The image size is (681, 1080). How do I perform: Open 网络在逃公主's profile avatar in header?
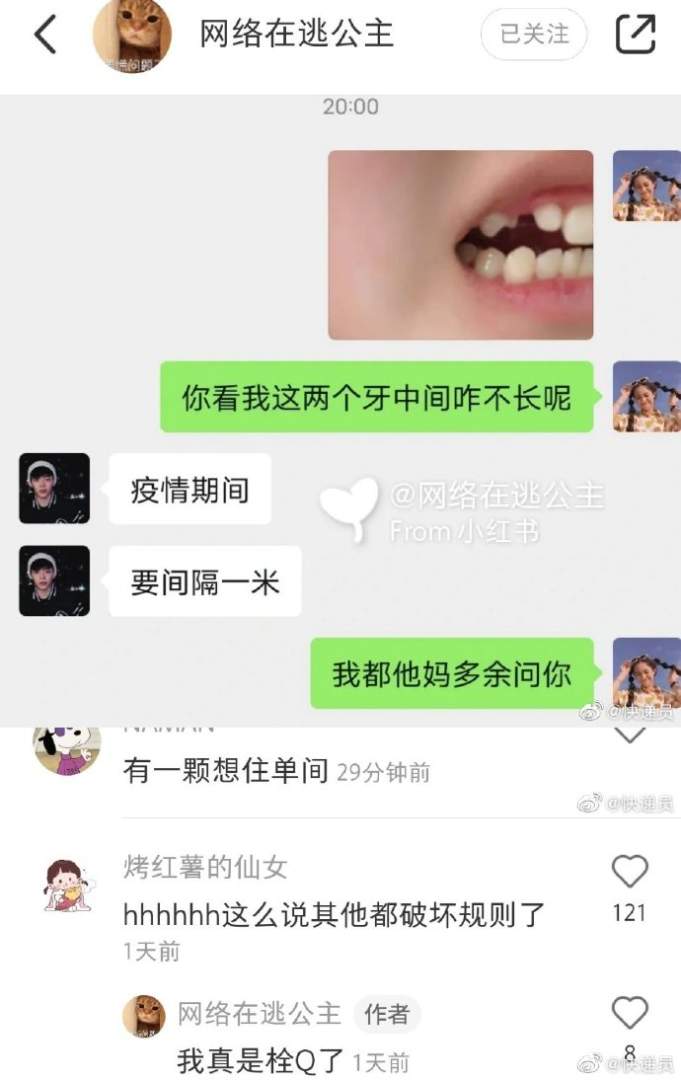[x=131, y=35]
